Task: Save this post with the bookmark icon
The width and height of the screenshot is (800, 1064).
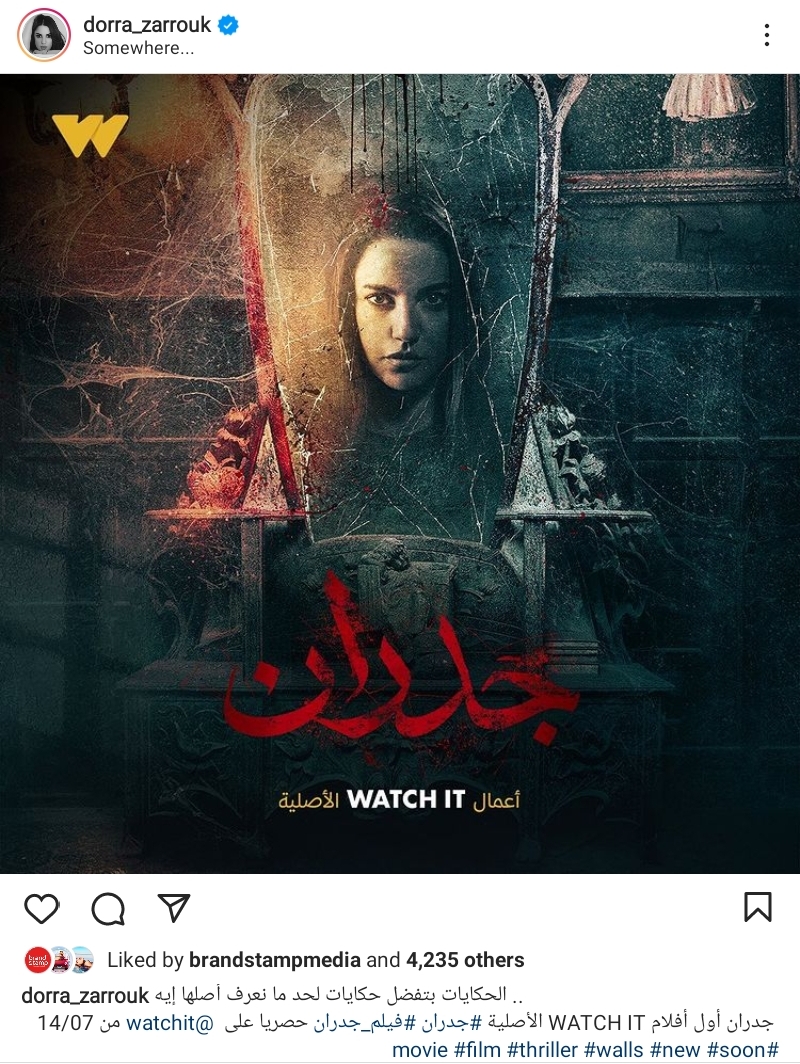Action: tap(758, 907)
